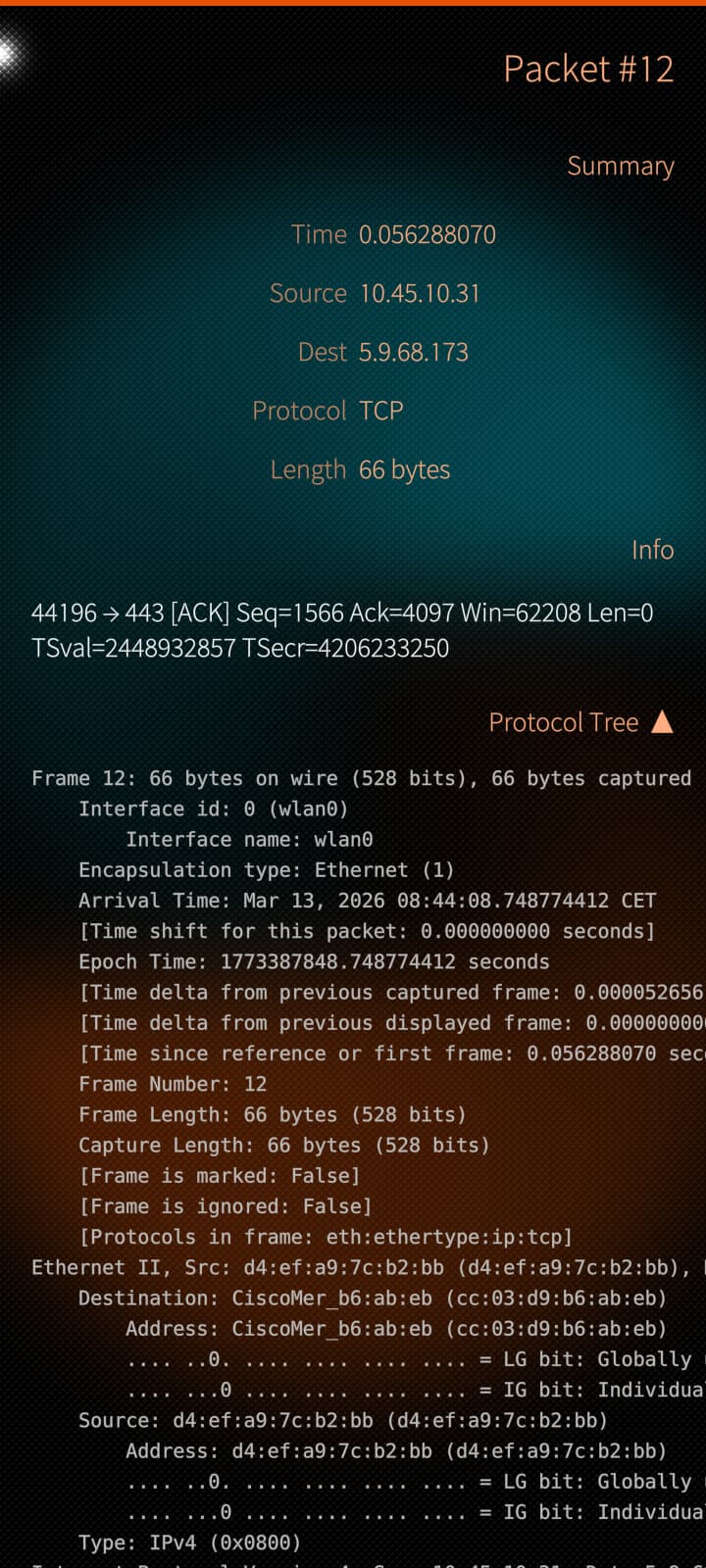The image size is (706, 1568).
Task: Collapse the Protocol Tree section
Action: coord(662,722)
